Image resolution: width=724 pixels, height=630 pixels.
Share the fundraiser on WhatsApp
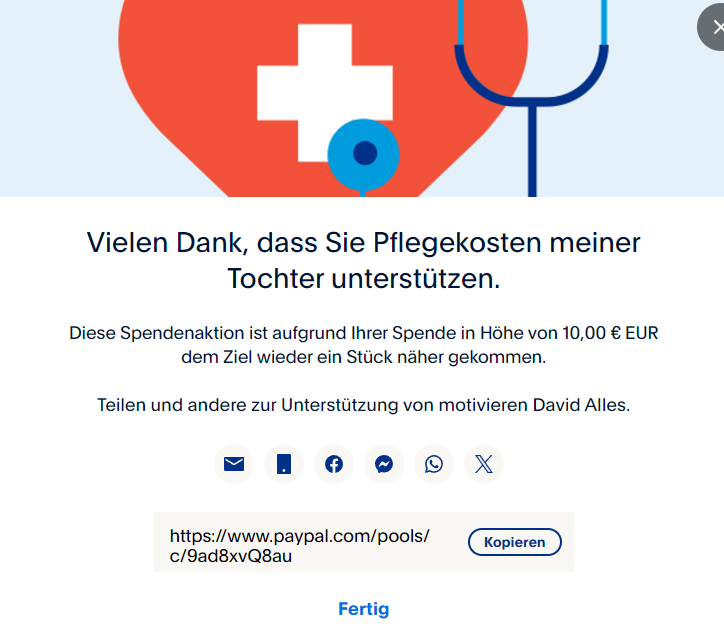[434, 464]
